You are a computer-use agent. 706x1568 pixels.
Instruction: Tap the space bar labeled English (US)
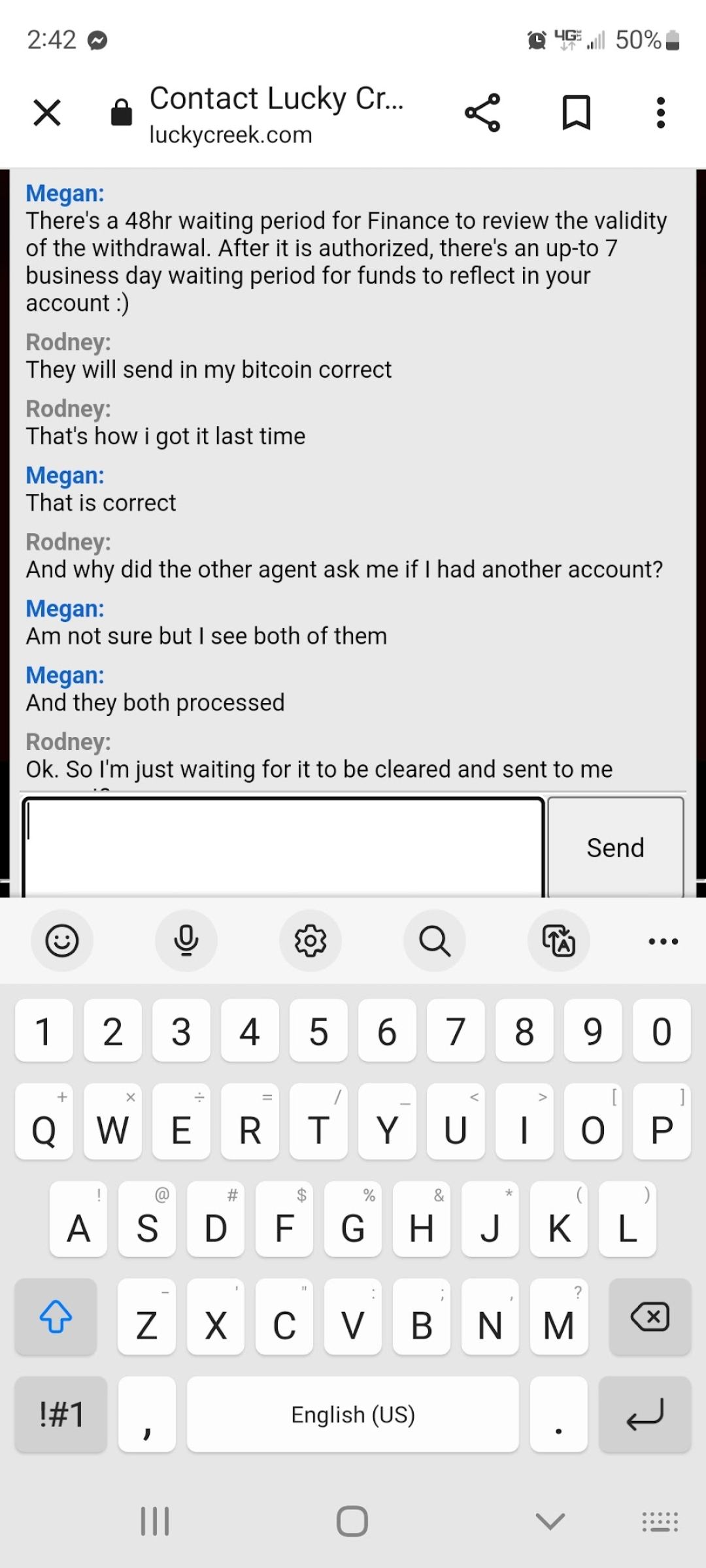(353, 1414)
